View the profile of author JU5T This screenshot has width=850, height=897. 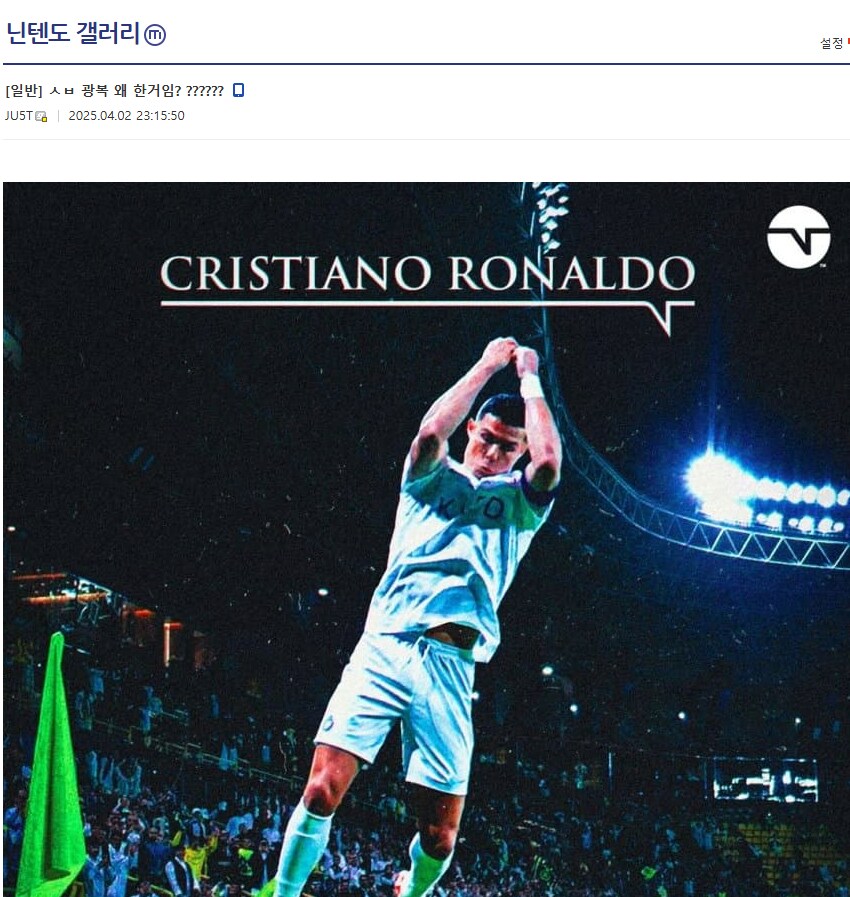point(19,116)
